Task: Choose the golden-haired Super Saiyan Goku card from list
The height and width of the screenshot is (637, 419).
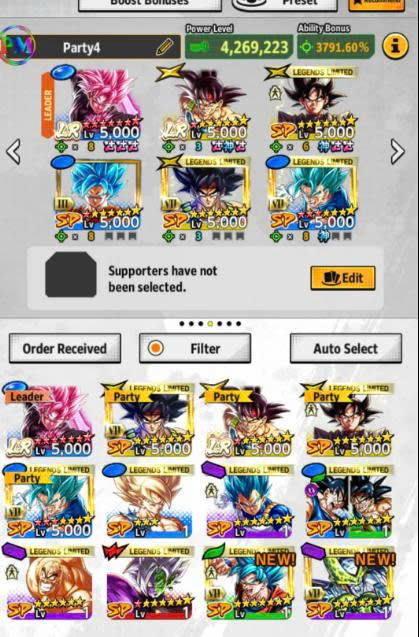Action: tap(147, 501)
